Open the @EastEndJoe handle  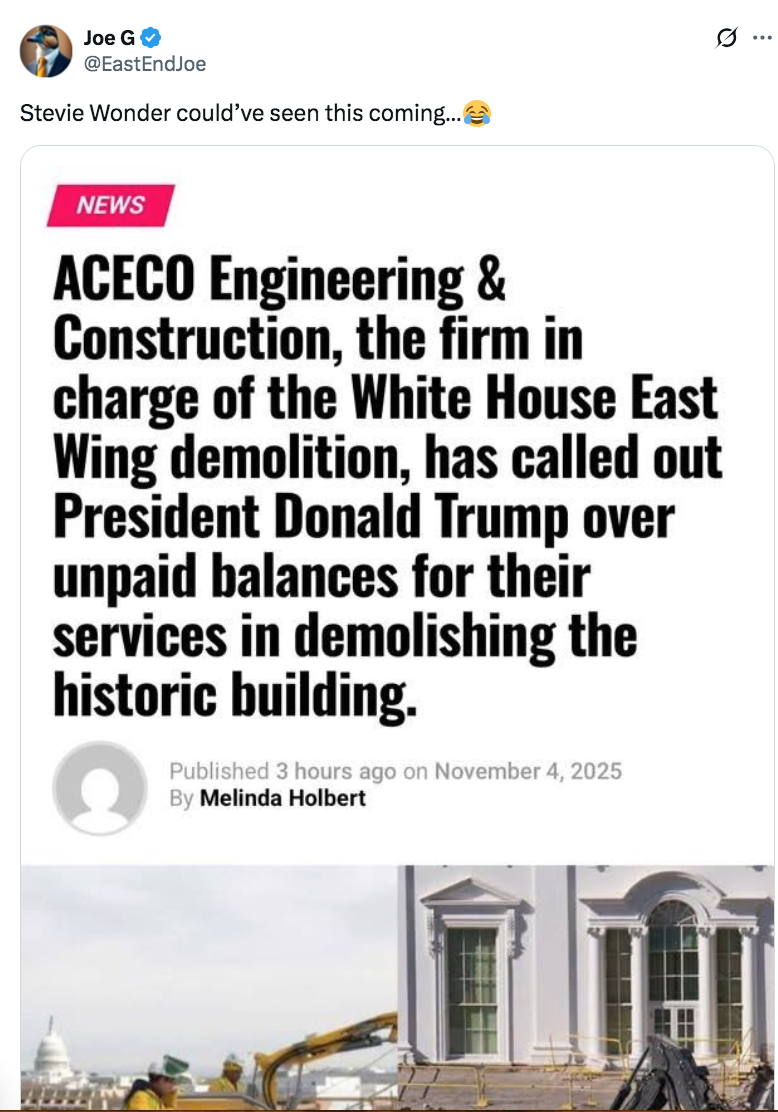145,64
